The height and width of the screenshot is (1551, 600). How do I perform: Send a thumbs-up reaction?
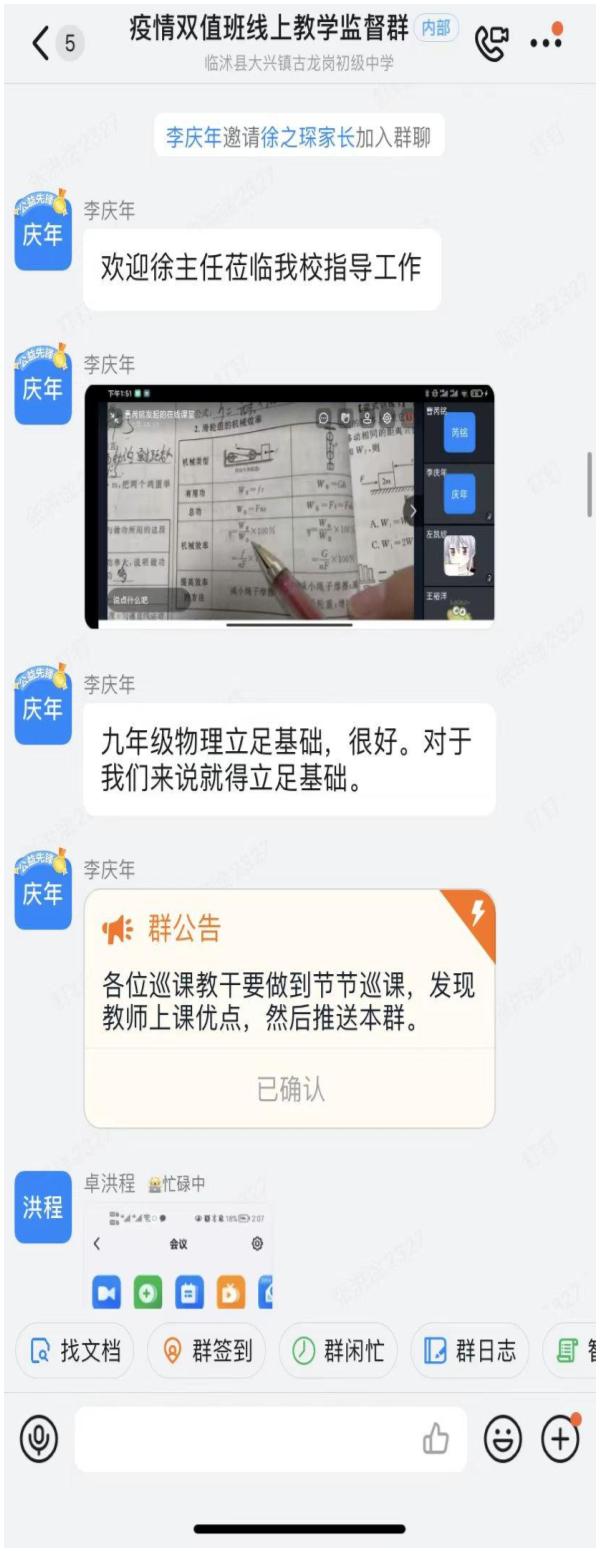pos(435,1440)
